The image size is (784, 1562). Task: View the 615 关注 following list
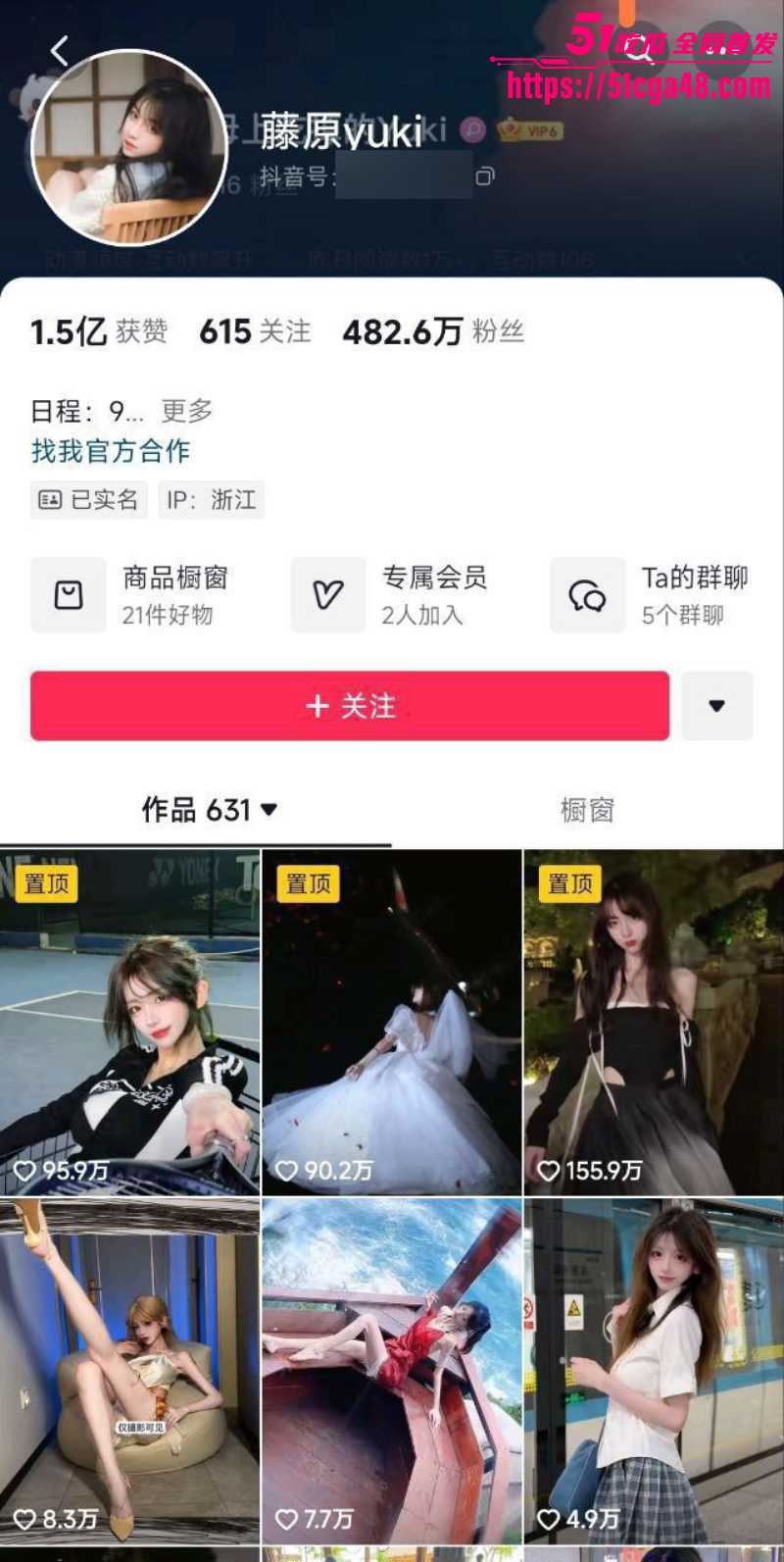[255, 332]
